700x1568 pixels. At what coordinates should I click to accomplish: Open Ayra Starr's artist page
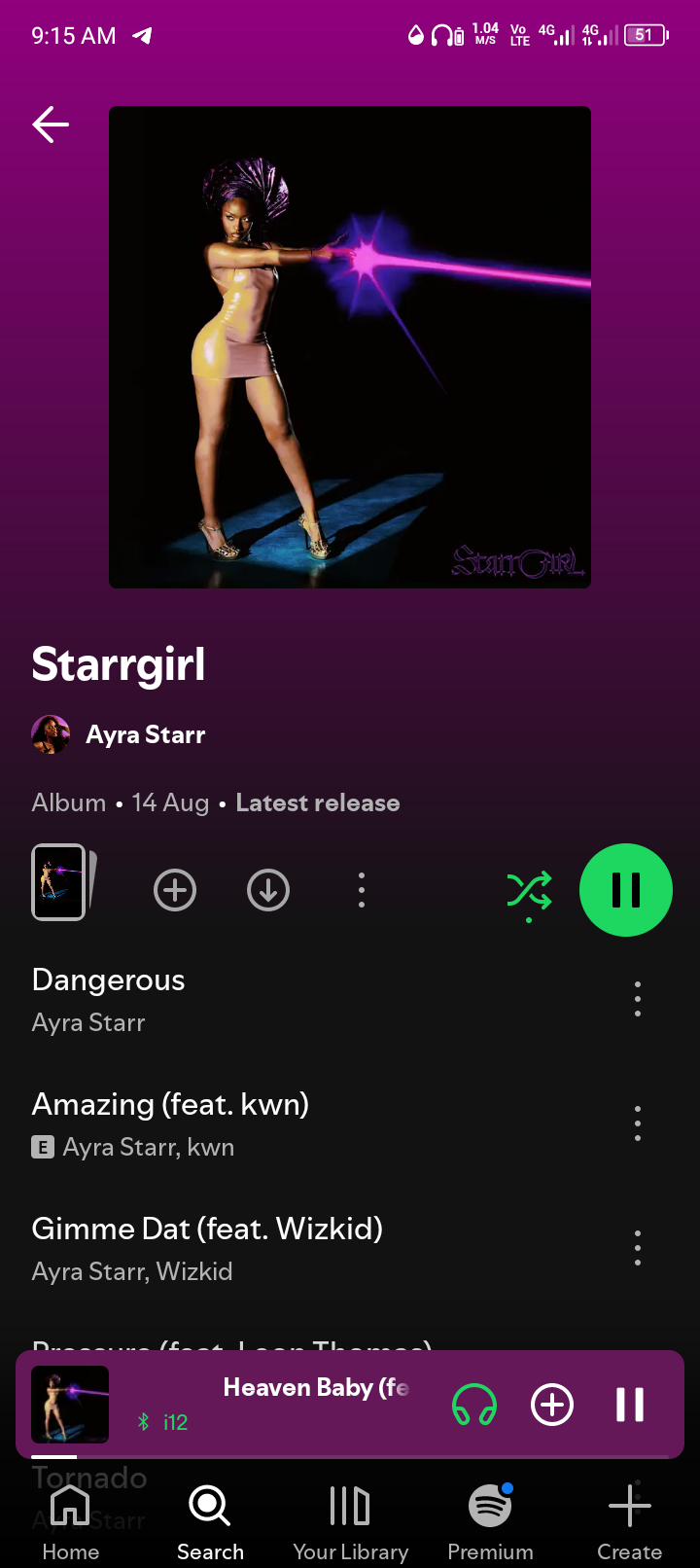pyautogui.click(x=119, y=734)
